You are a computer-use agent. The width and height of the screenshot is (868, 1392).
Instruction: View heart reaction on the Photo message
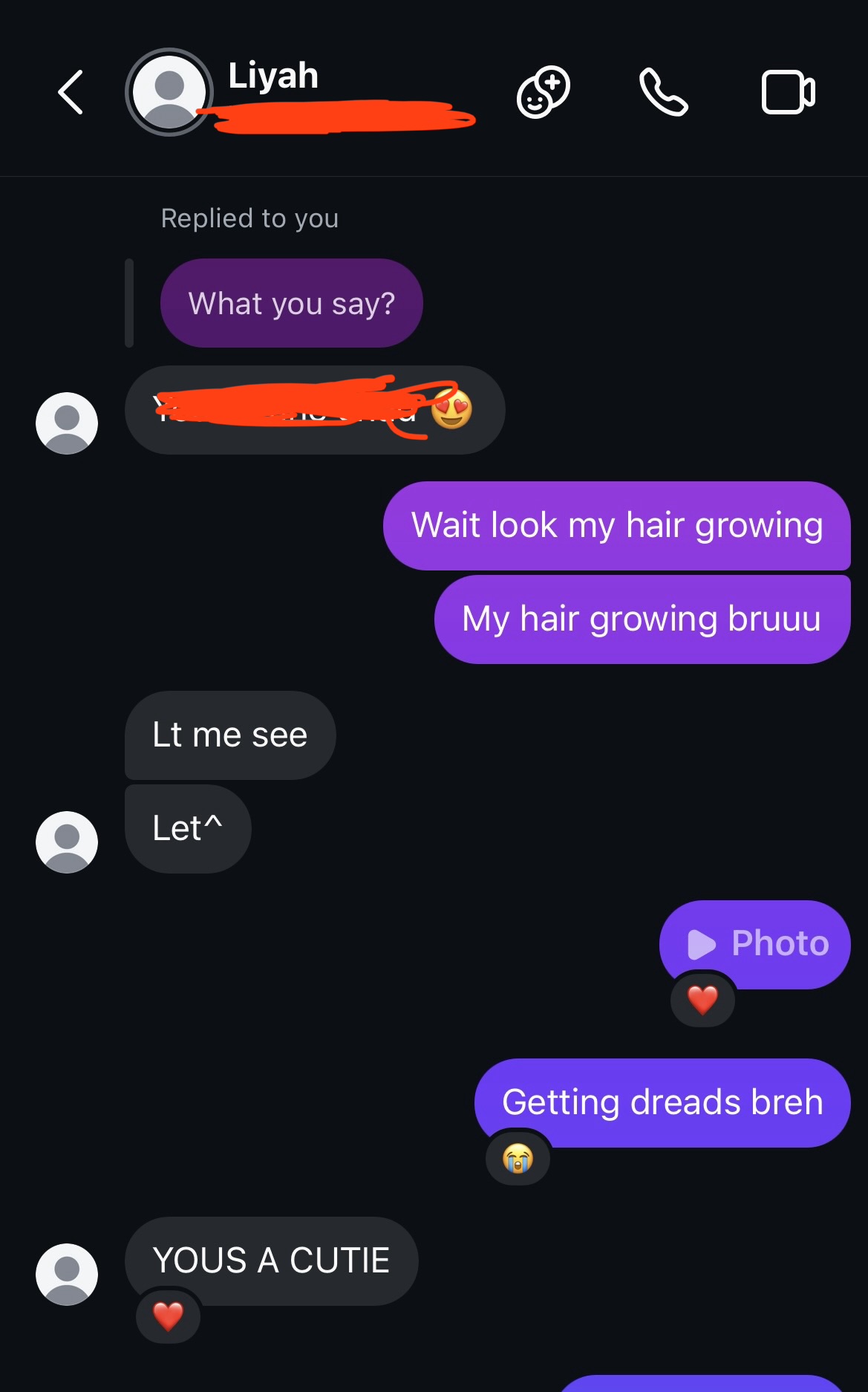702,1000
